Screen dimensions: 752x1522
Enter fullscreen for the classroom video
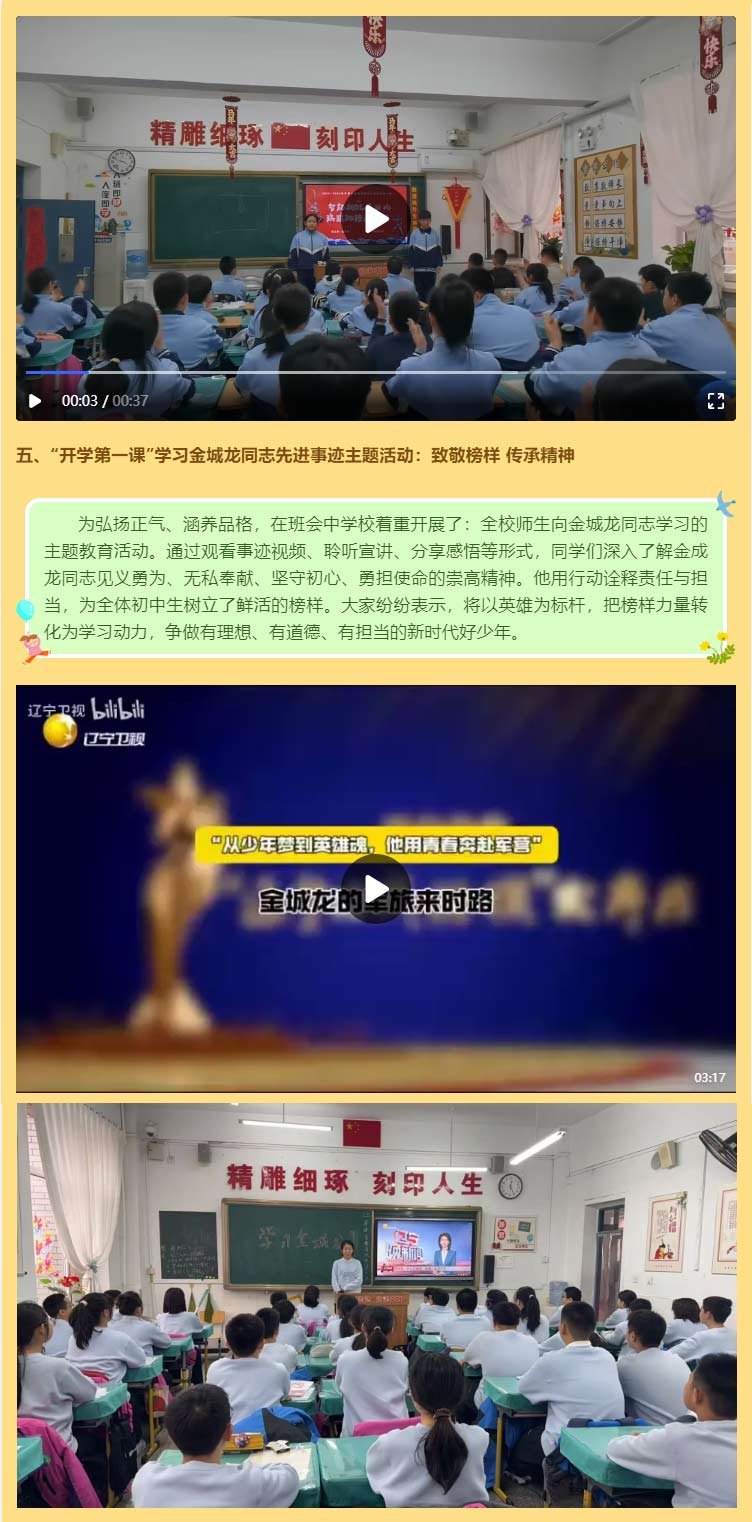click(x=715, y=401)
